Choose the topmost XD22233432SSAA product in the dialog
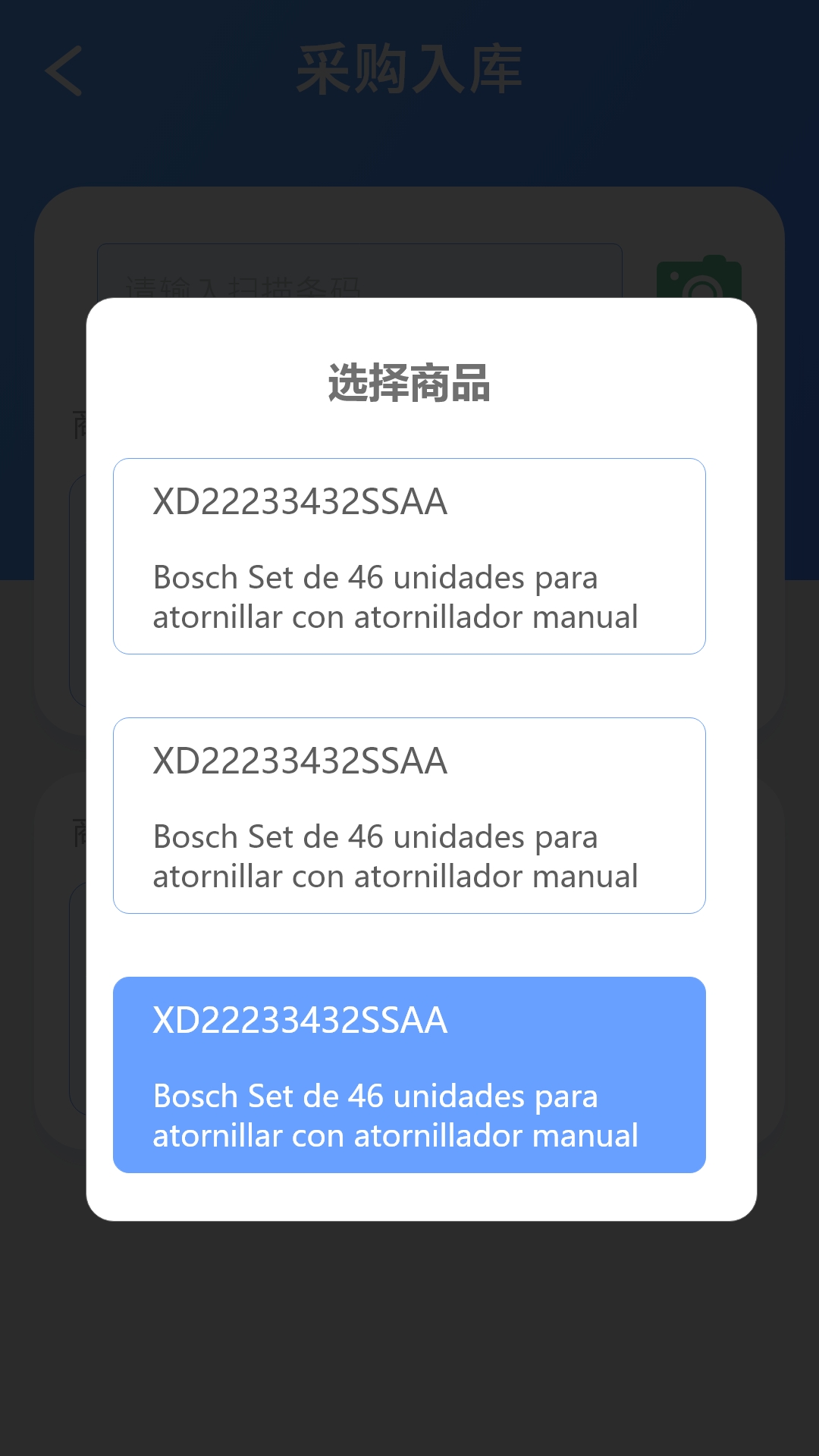819x1456 pixels. tap(409, 556)
